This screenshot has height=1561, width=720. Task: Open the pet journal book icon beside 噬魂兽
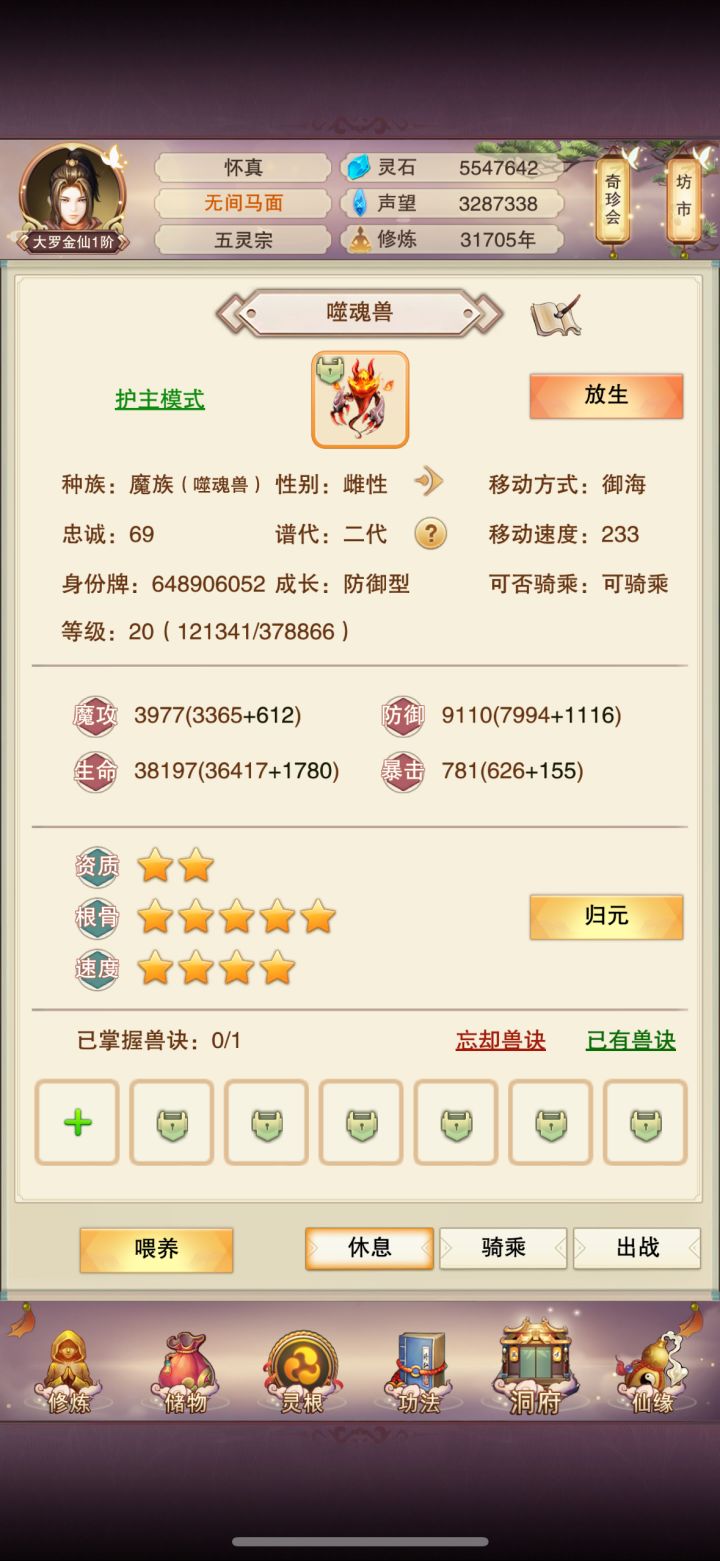coord(557,315)
